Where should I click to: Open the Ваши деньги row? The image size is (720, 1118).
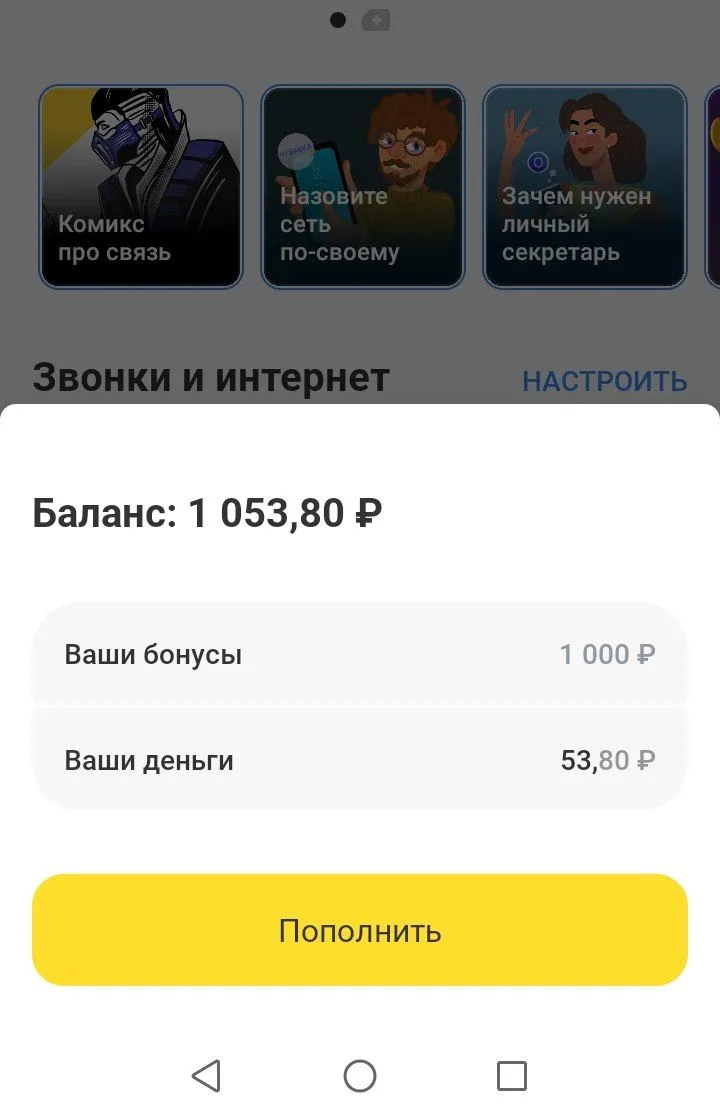click(x=359, y=759)
